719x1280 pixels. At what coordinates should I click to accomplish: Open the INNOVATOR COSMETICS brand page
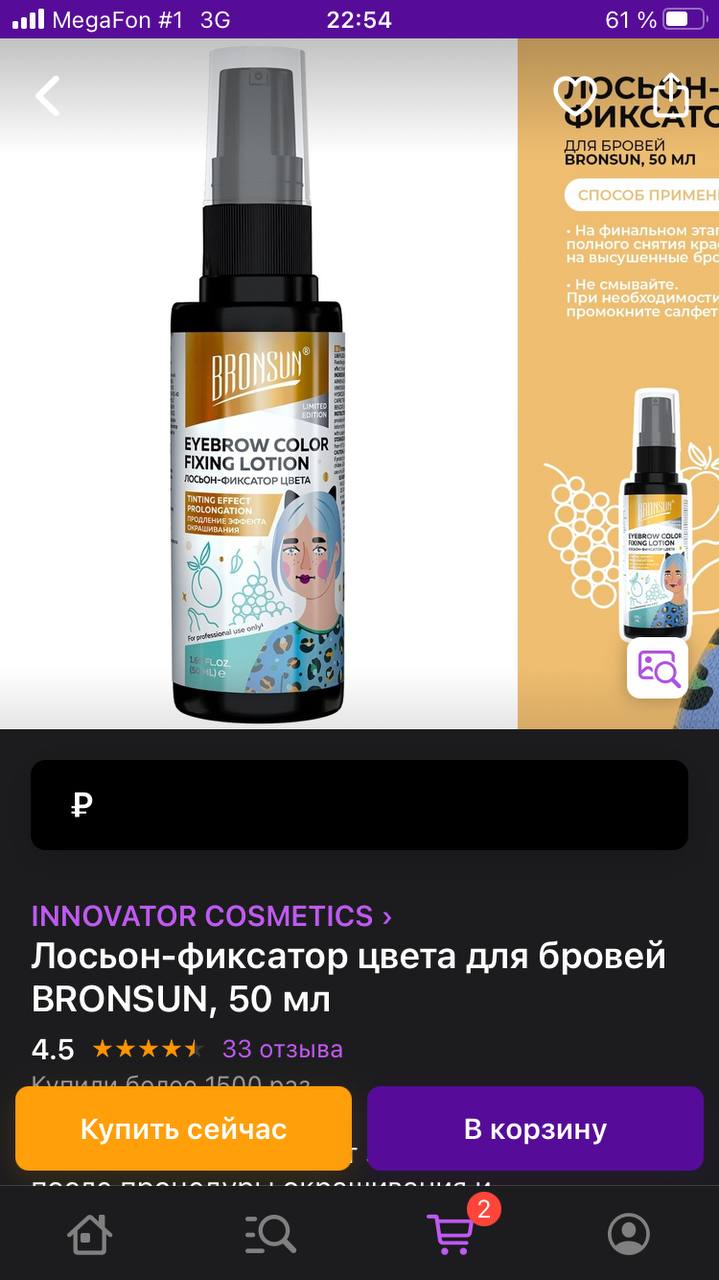[x=211, y=915]
